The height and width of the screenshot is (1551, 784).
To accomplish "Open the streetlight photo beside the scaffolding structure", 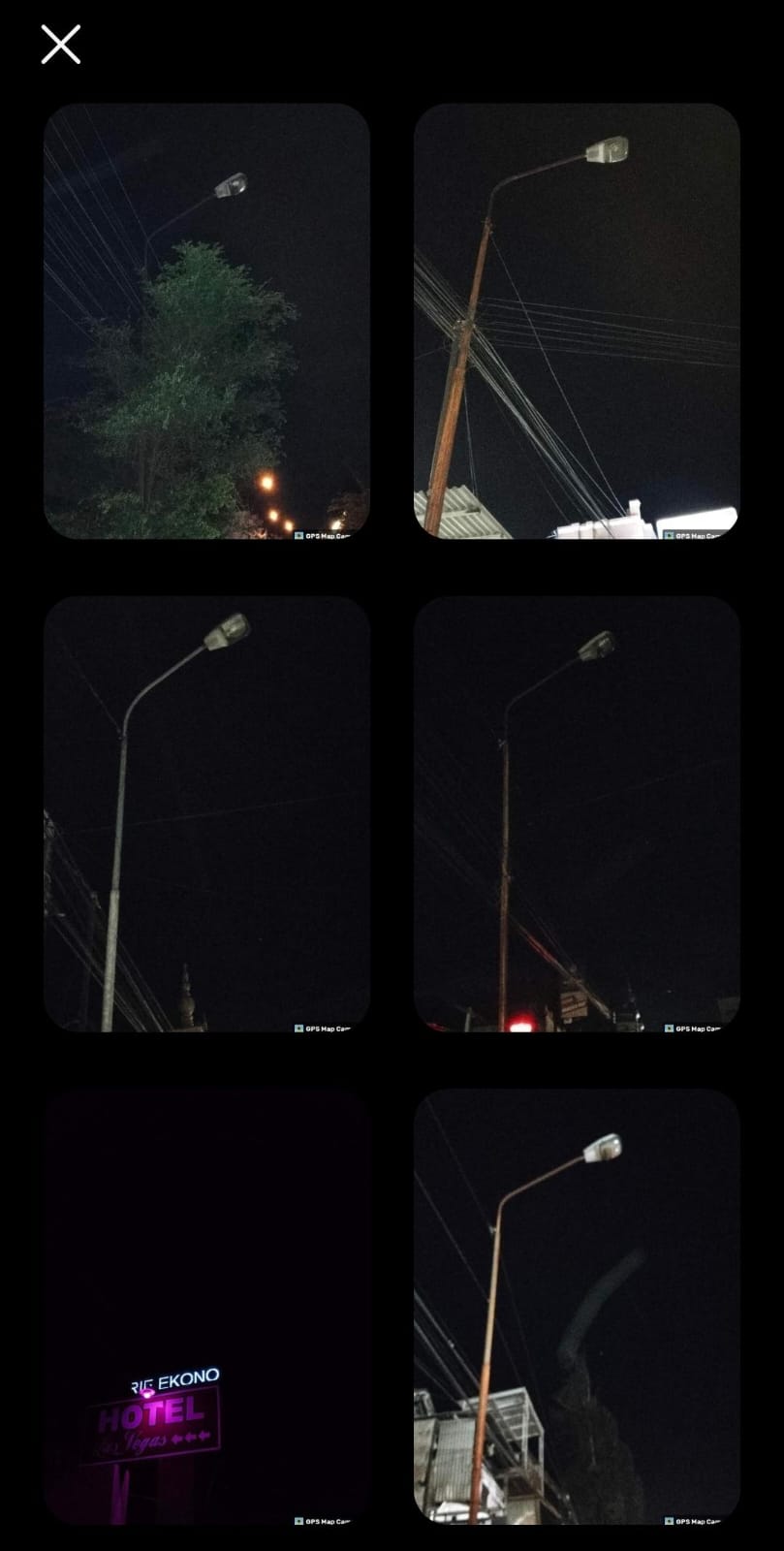I will click(577, 1307).
